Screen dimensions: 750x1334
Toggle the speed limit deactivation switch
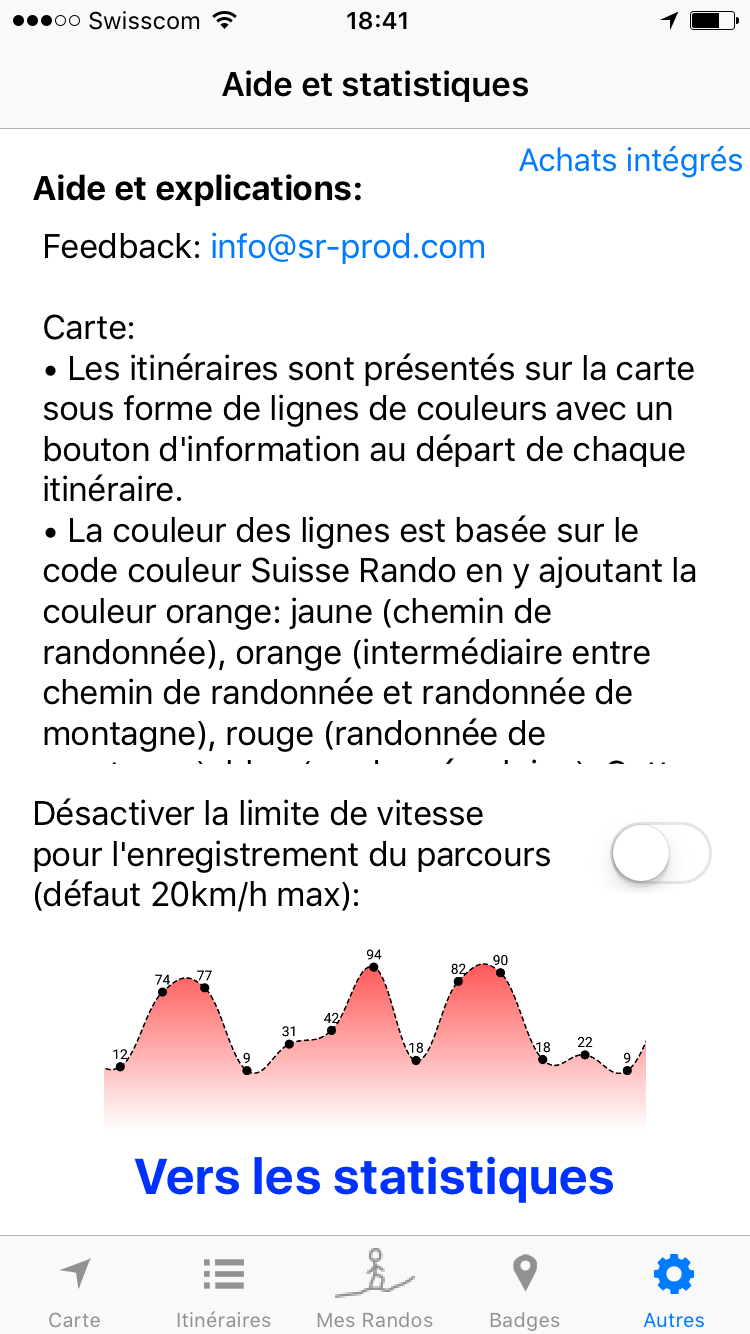661,853
